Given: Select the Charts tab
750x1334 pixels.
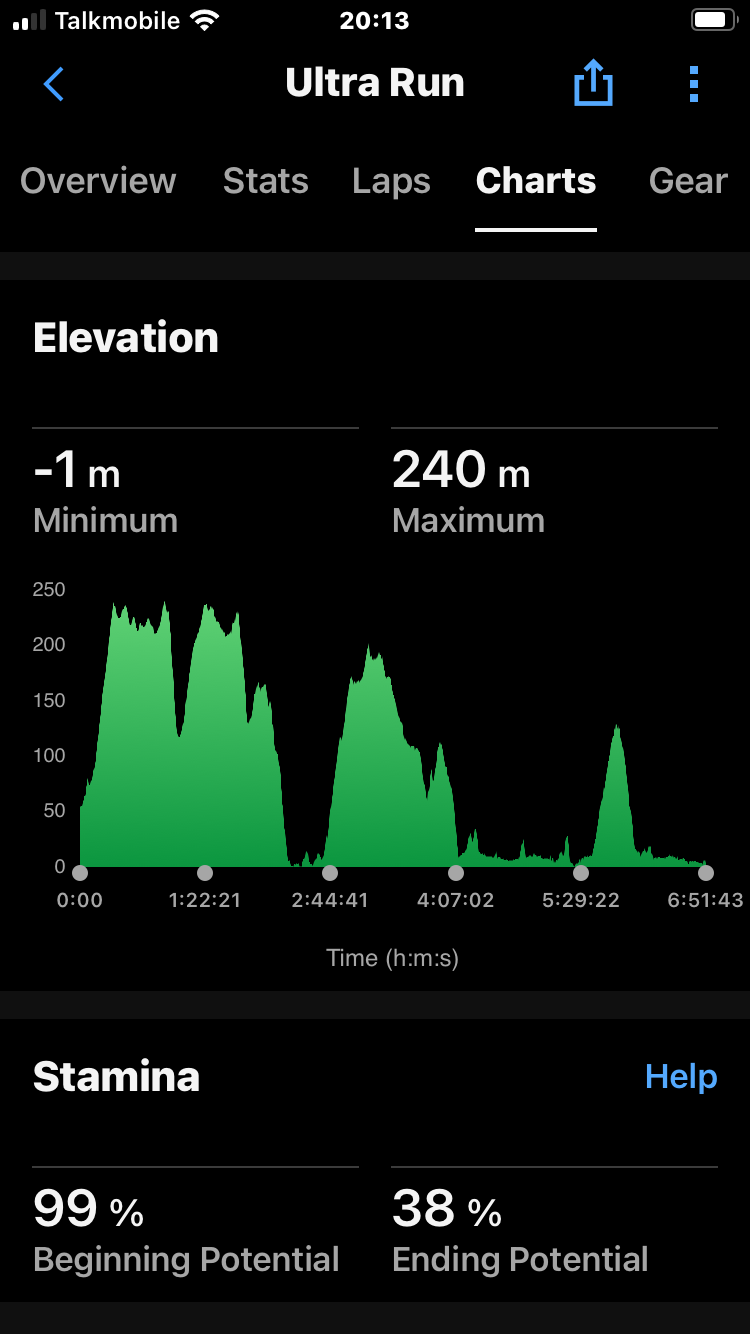Looking at the screenshot, I should click(x=536, y=181).
